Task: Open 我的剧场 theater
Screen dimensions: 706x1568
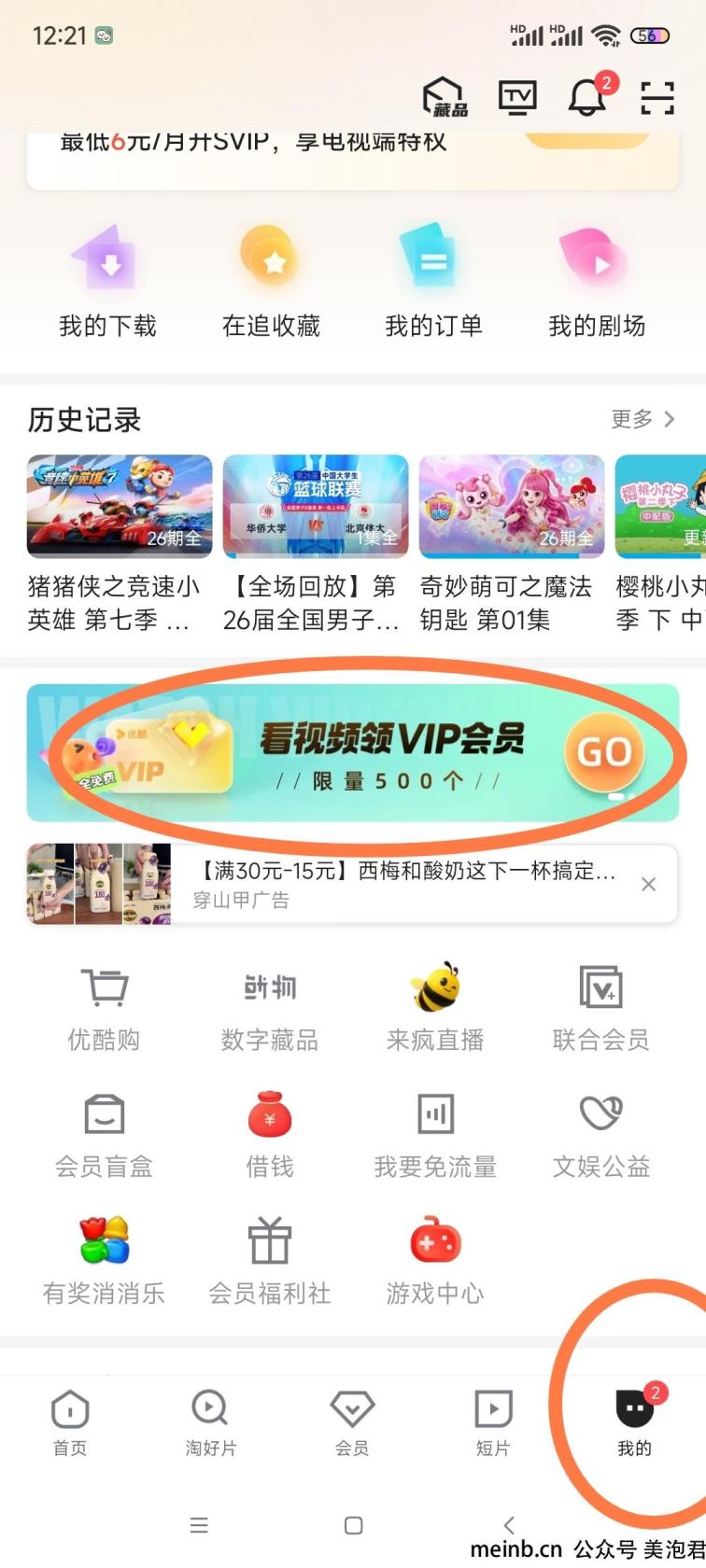Action: pyautogui.click(x=597, y=282)
